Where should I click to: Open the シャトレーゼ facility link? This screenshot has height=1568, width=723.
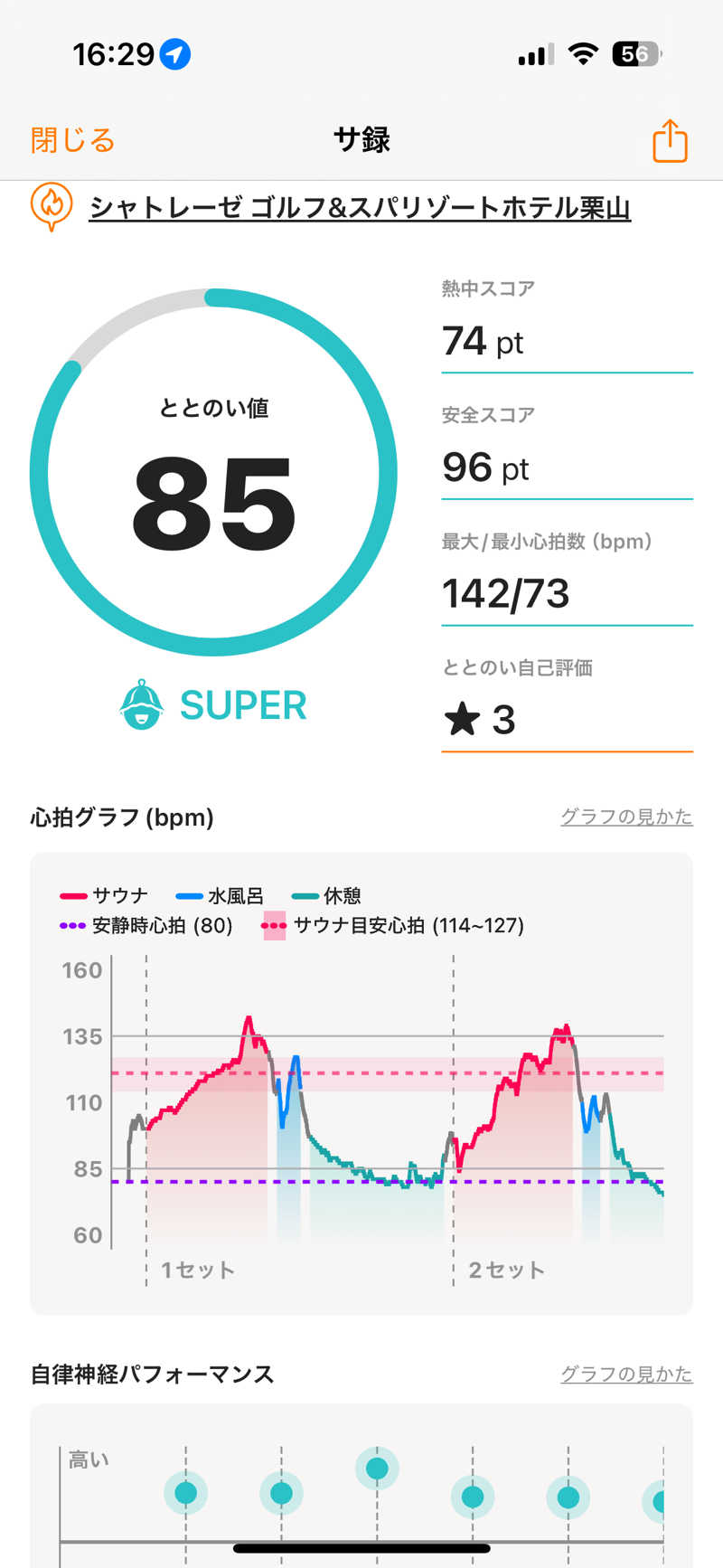(x=361, y=207)
